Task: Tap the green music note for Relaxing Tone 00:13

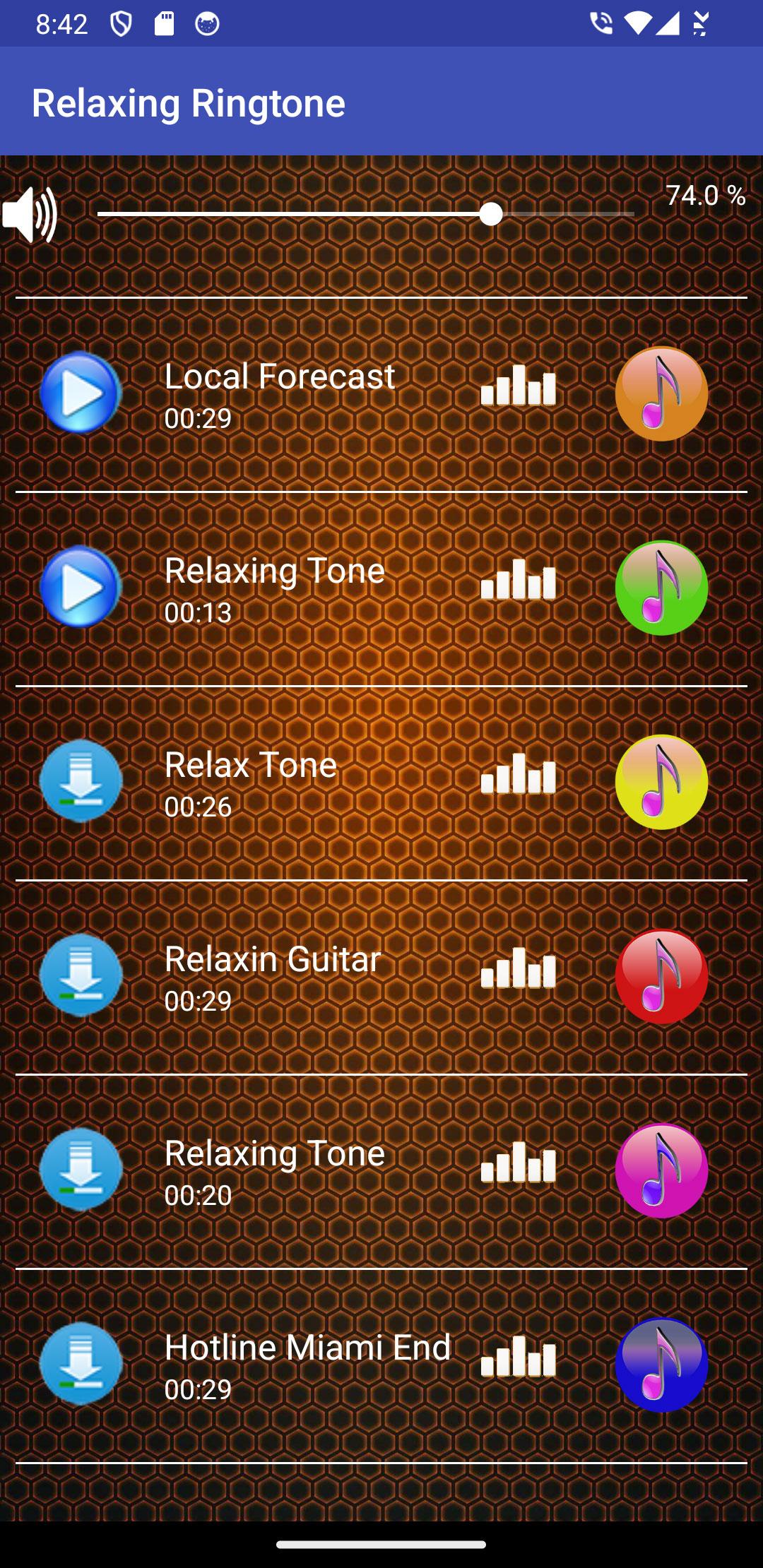Action: point(661,588)
